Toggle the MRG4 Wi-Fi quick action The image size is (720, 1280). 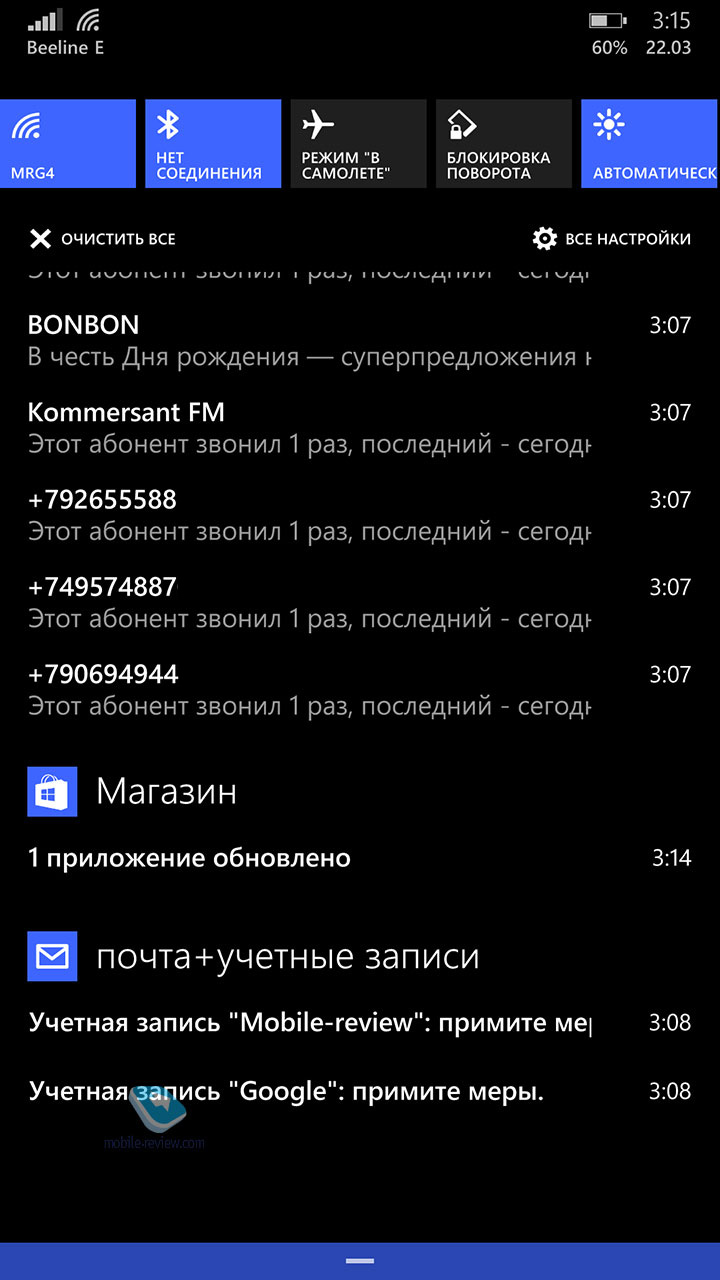point(68,143)
